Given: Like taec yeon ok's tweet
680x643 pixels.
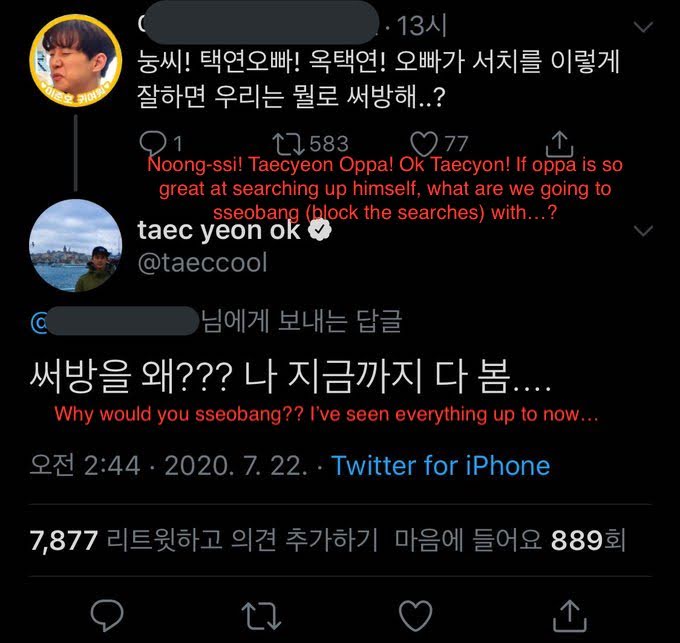Looking at the screenshot, I should coord(414,612).
